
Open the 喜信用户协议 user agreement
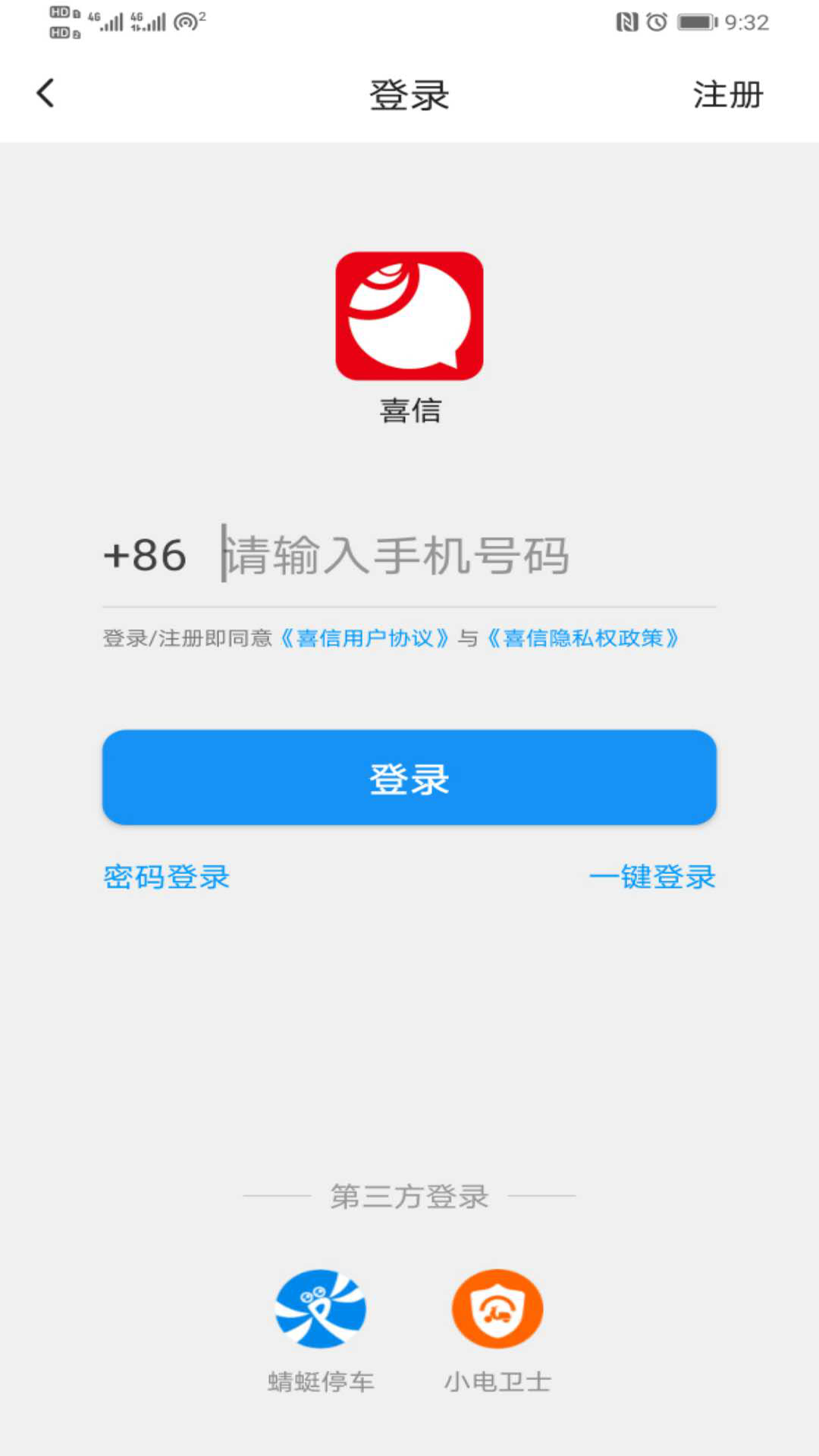pyautogui.click(x=365, y=639)
